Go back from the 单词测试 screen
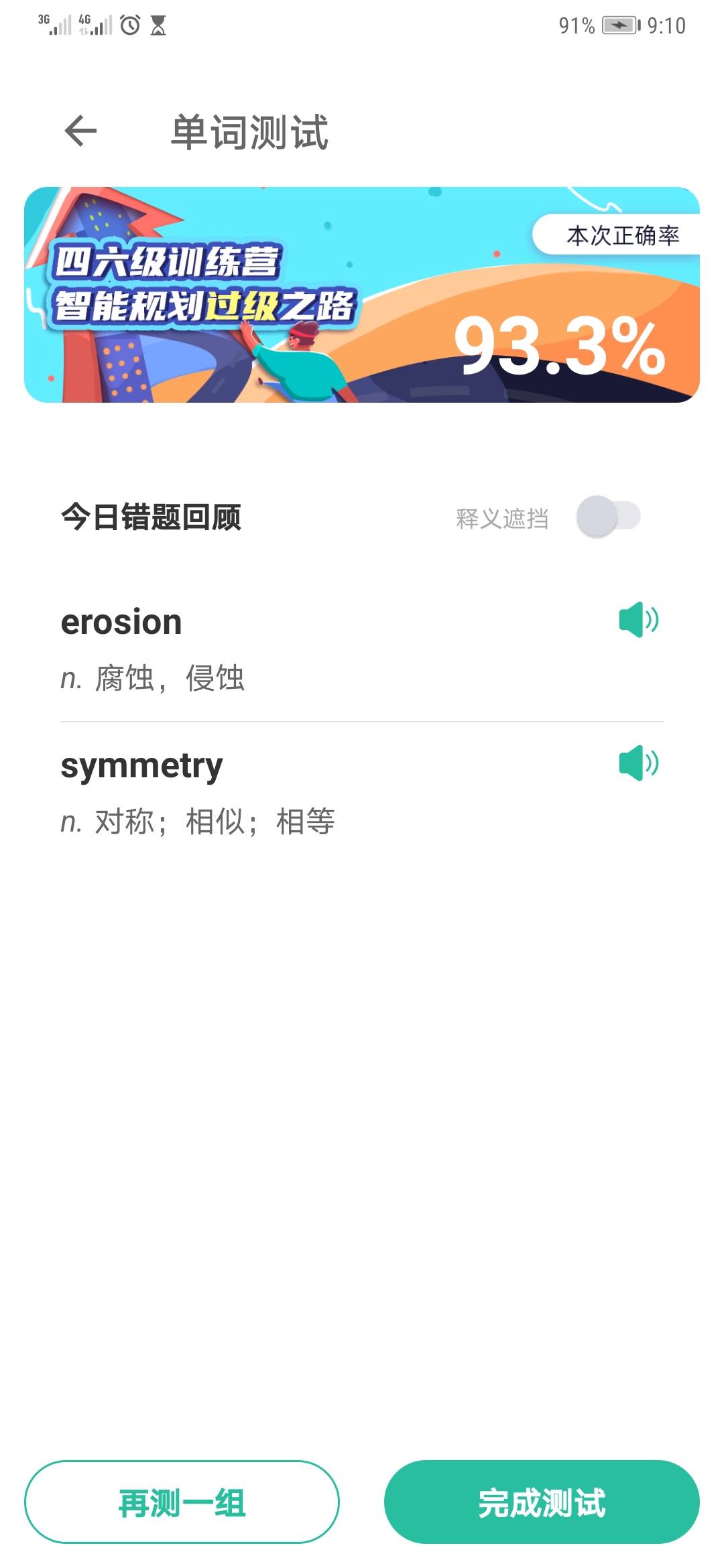The image size is (724, 1568). [81, 131]
